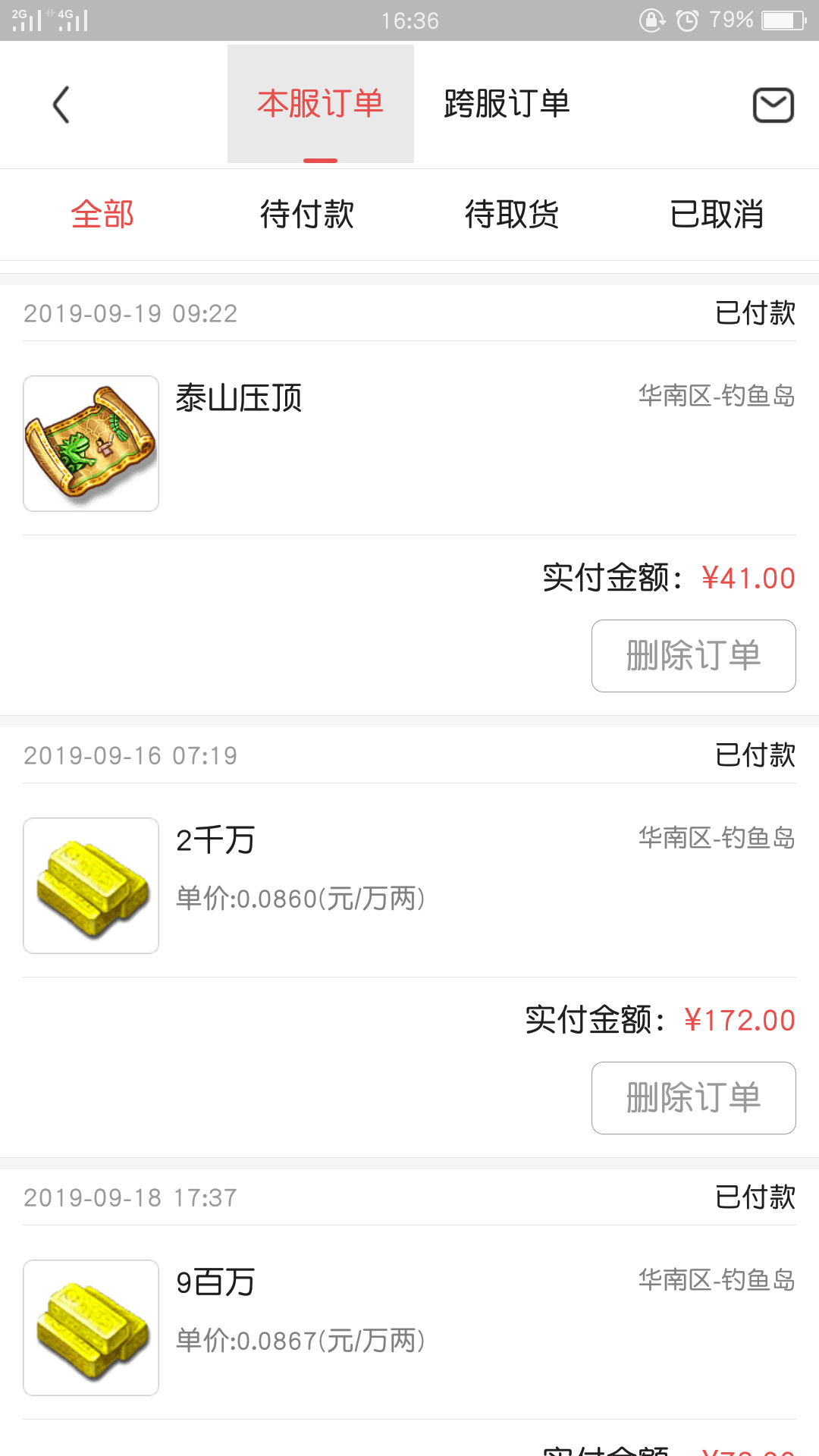This screenshot has width=819, height=1456.
Task: Open the 2千万 order details
Action: coord(409,885)
